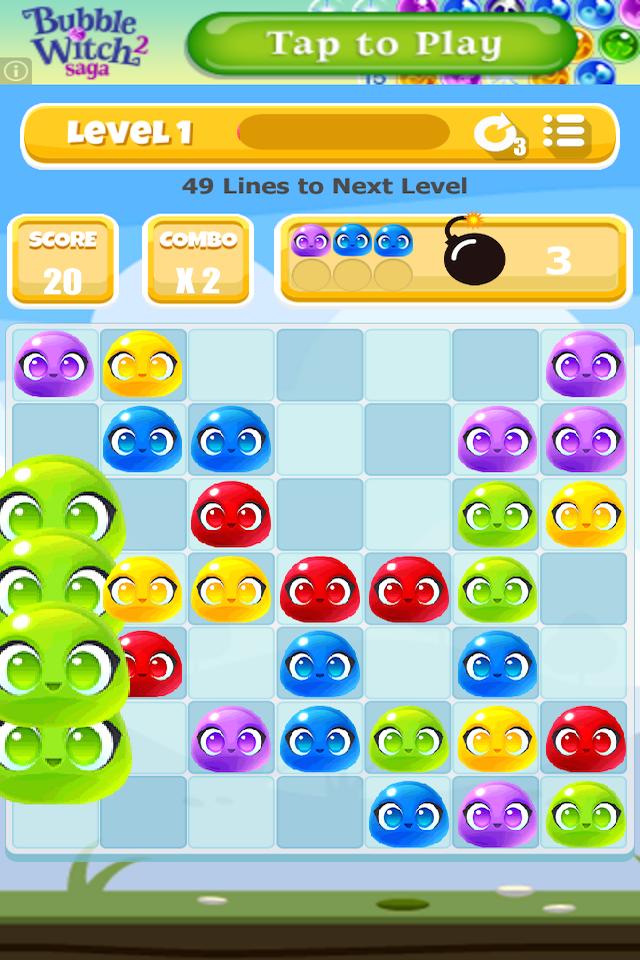Select the purple jelly beside the yellow jelly in the top row
Image resolution: width=640 pixels, height=960 pixels.
[x=54, y=364]
